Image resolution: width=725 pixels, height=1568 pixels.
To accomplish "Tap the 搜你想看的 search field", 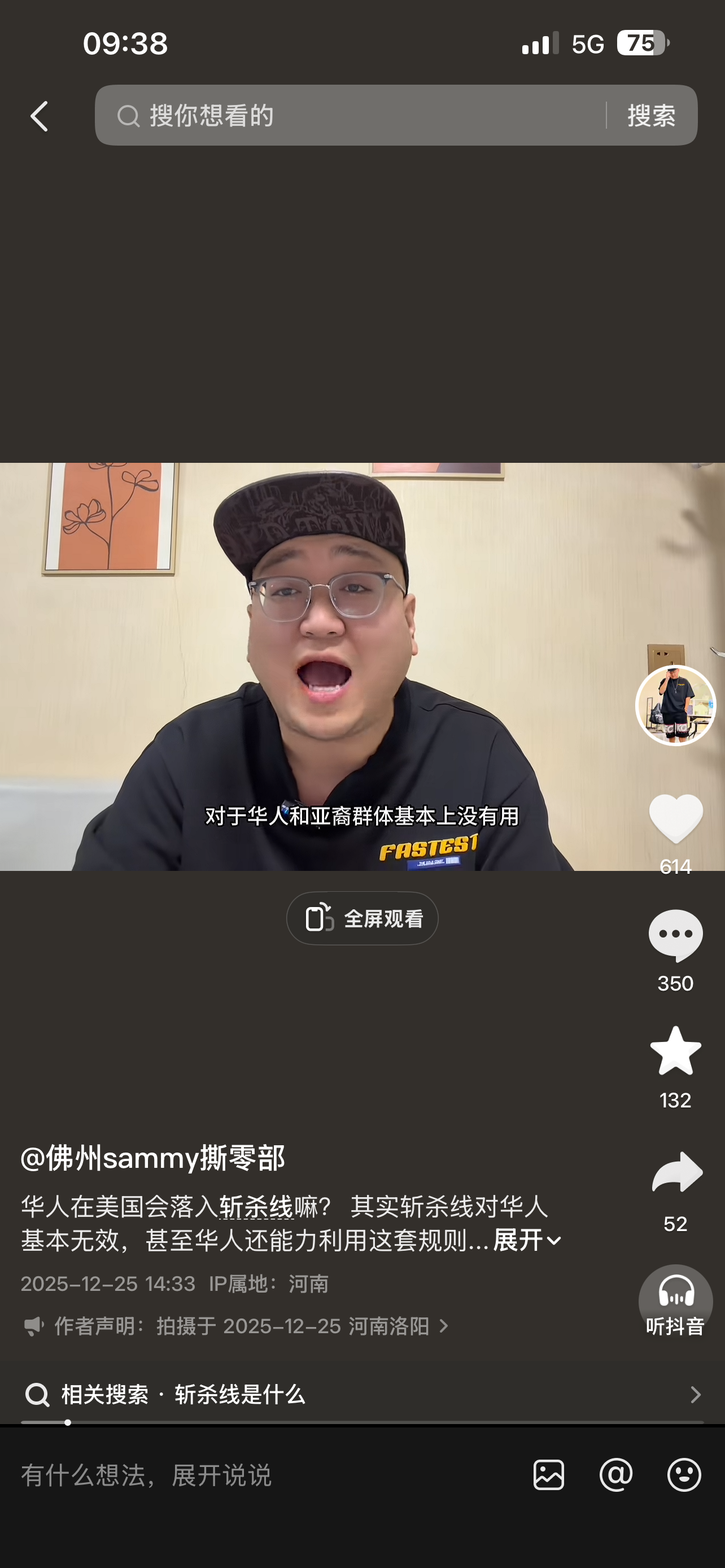I will click(353, 115).
